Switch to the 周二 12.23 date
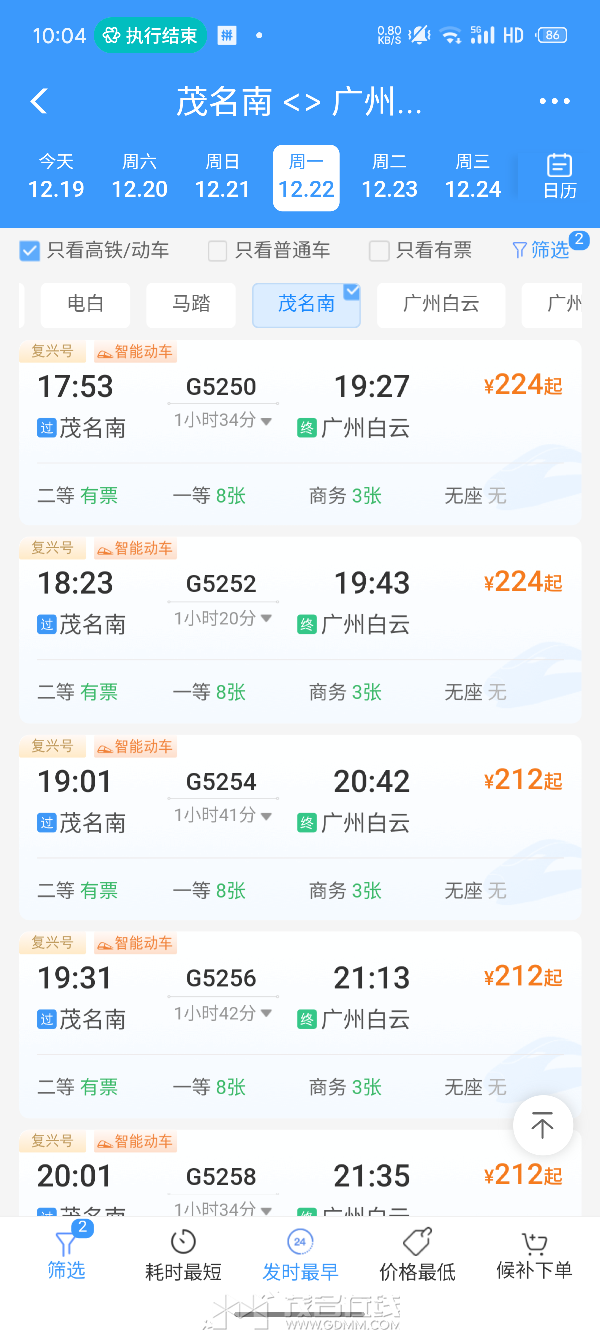This screenshot has height=1335, width=600. tap(389, 177)
